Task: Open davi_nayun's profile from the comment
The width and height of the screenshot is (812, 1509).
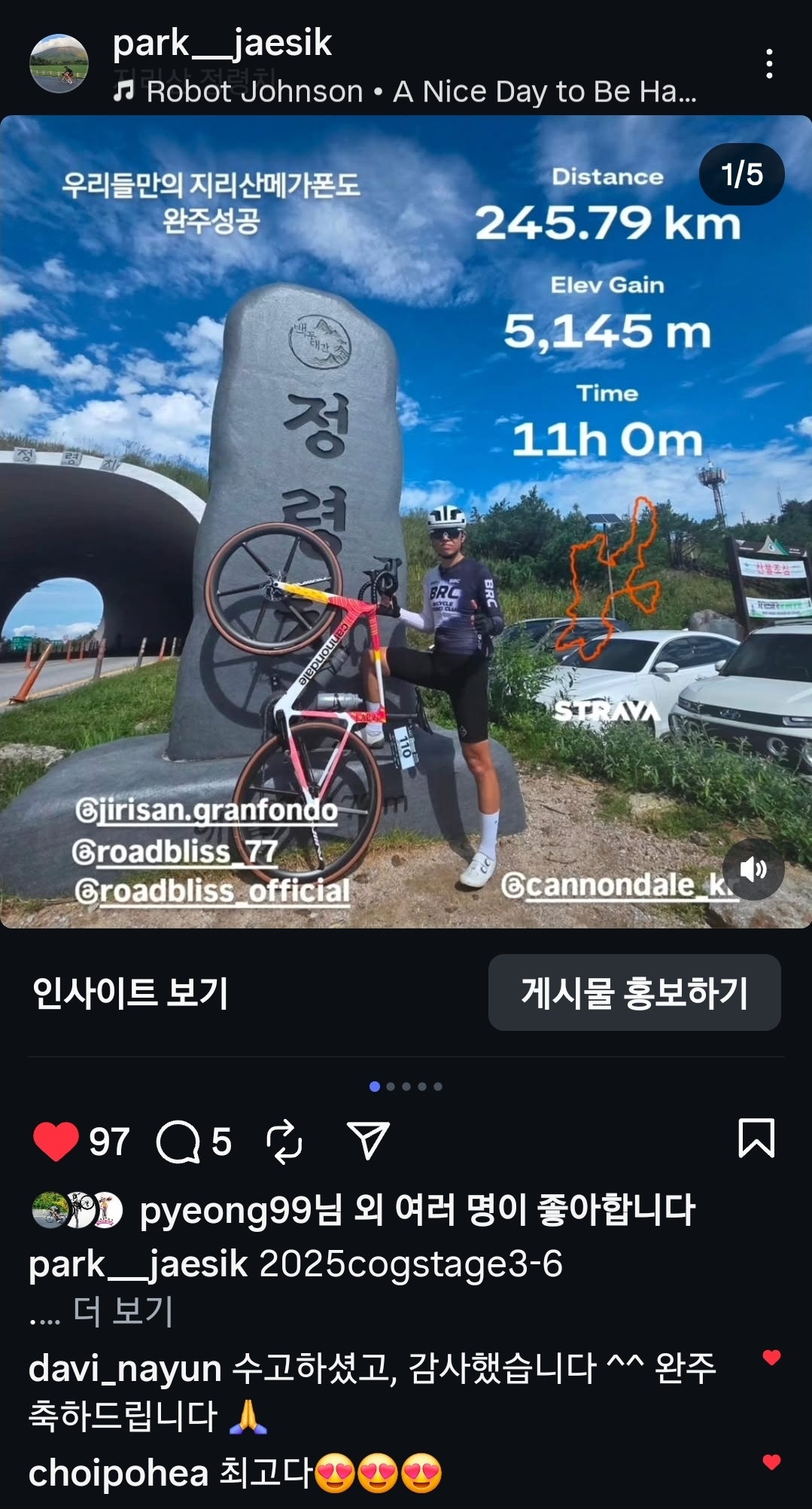Action: tap(125, 1368)
